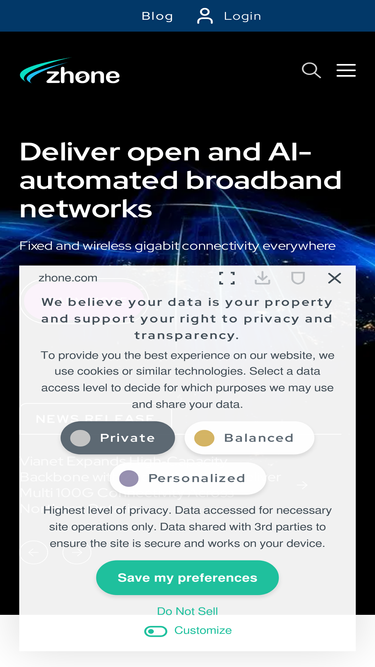
Task: Save my preferences
Action: click(188, 578)
